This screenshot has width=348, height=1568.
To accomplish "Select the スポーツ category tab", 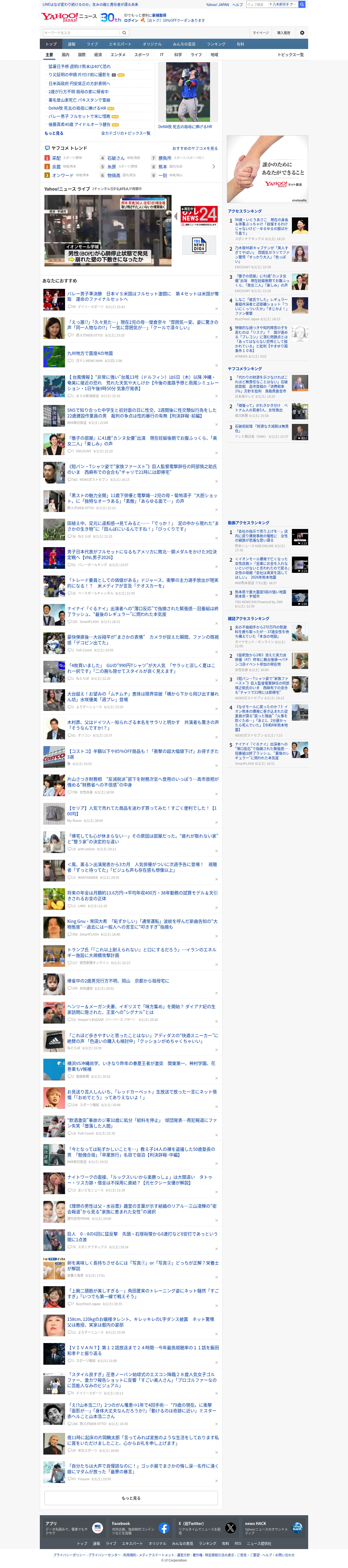I will pyautogui.click(x=142, y=55).
